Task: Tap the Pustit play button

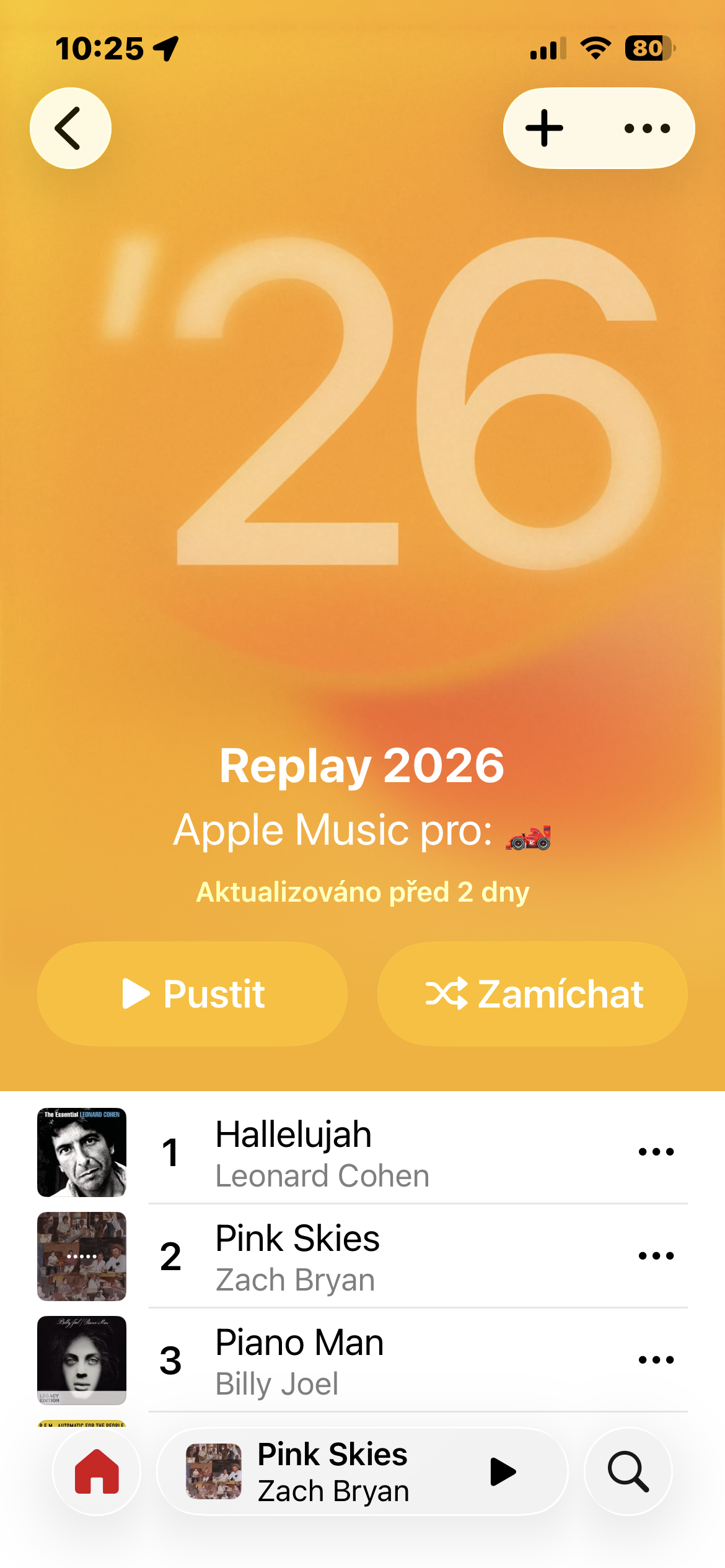Action: (192, 994)
